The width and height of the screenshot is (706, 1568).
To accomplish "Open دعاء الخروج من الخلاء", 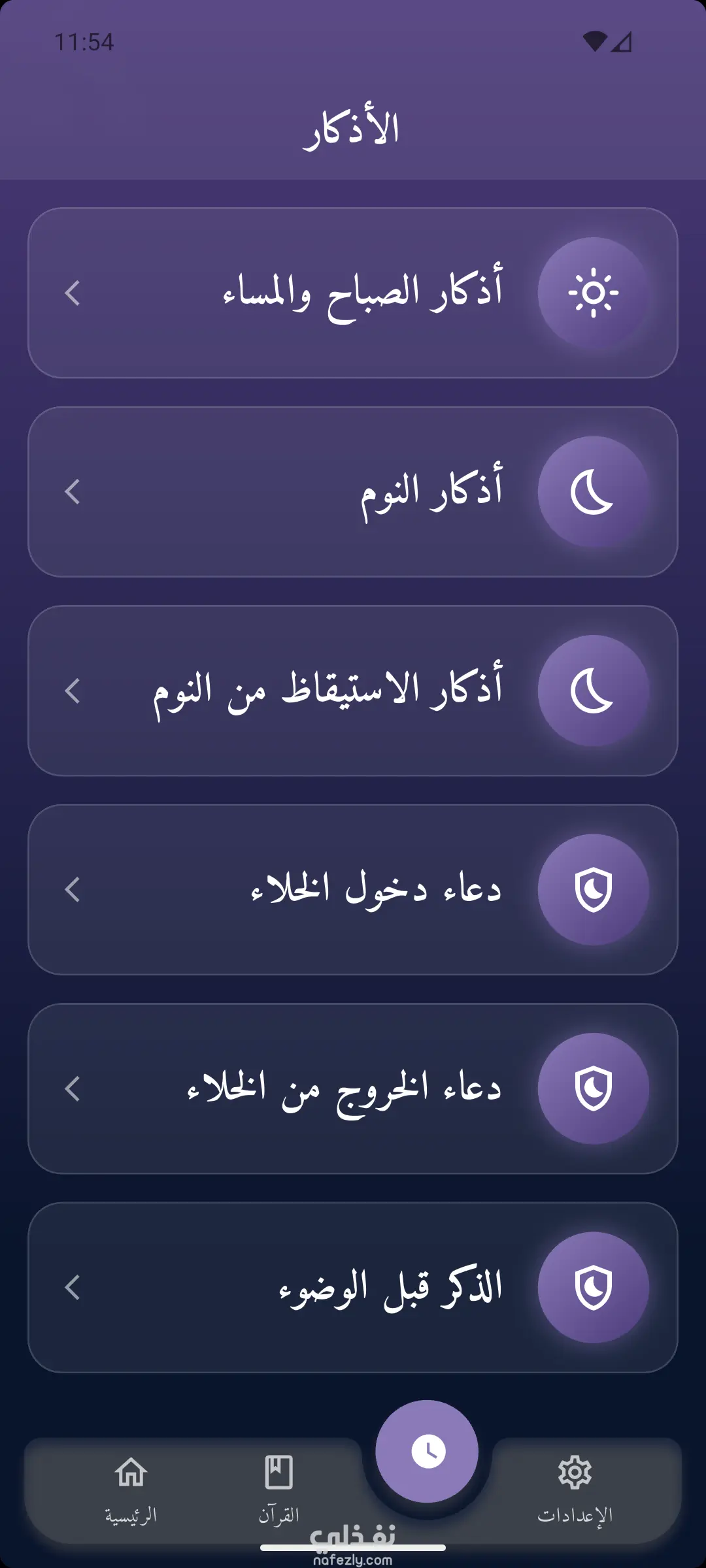I will 353,1088.
